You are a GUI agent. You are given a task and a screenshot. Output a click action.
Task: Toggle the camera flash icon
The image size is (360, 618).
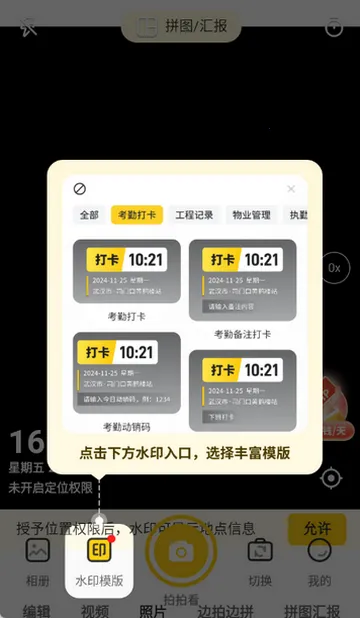click(28, 27)
